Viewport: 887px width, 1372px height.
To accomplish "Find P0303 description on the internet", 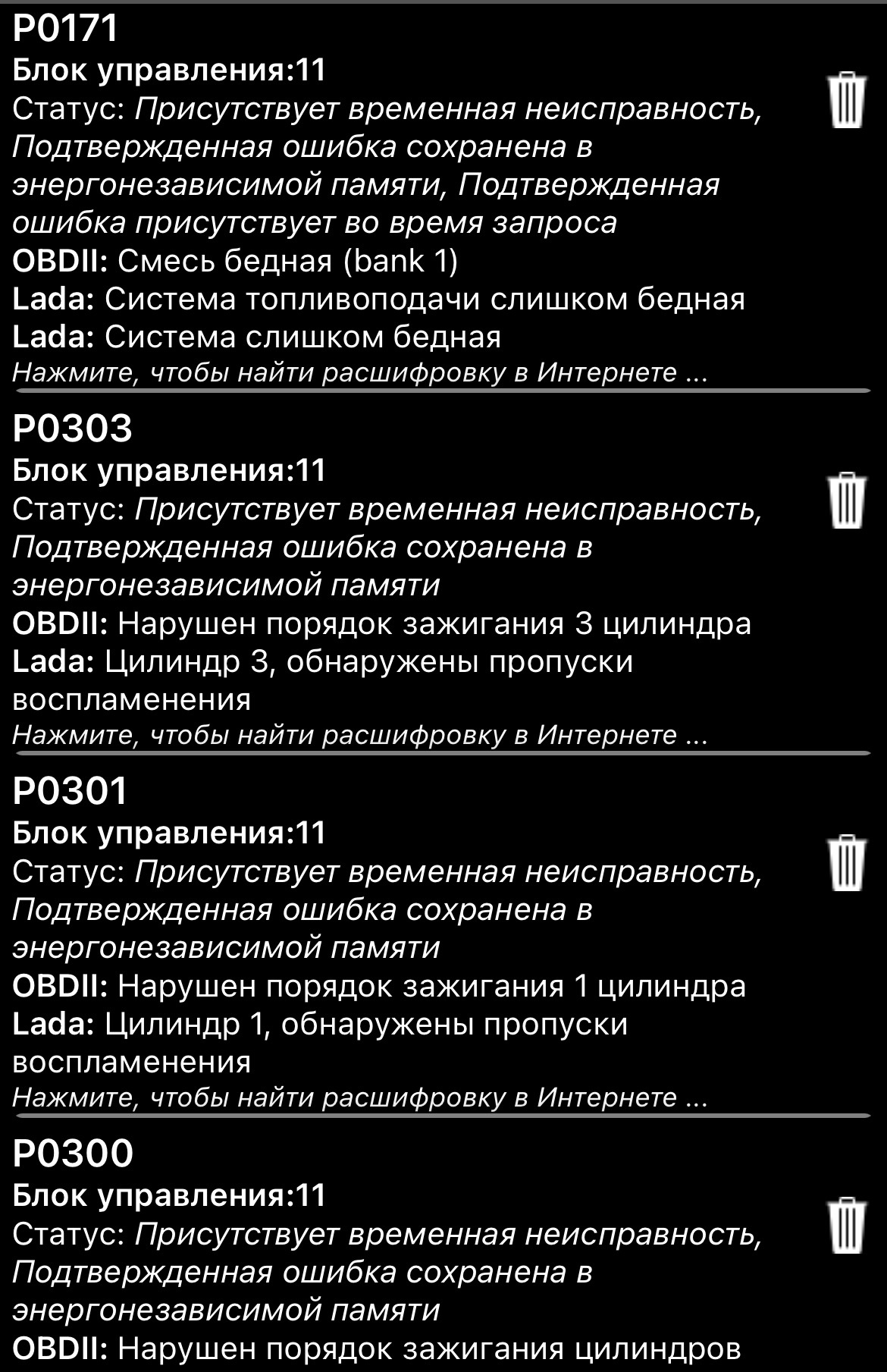I will (360, 735).
